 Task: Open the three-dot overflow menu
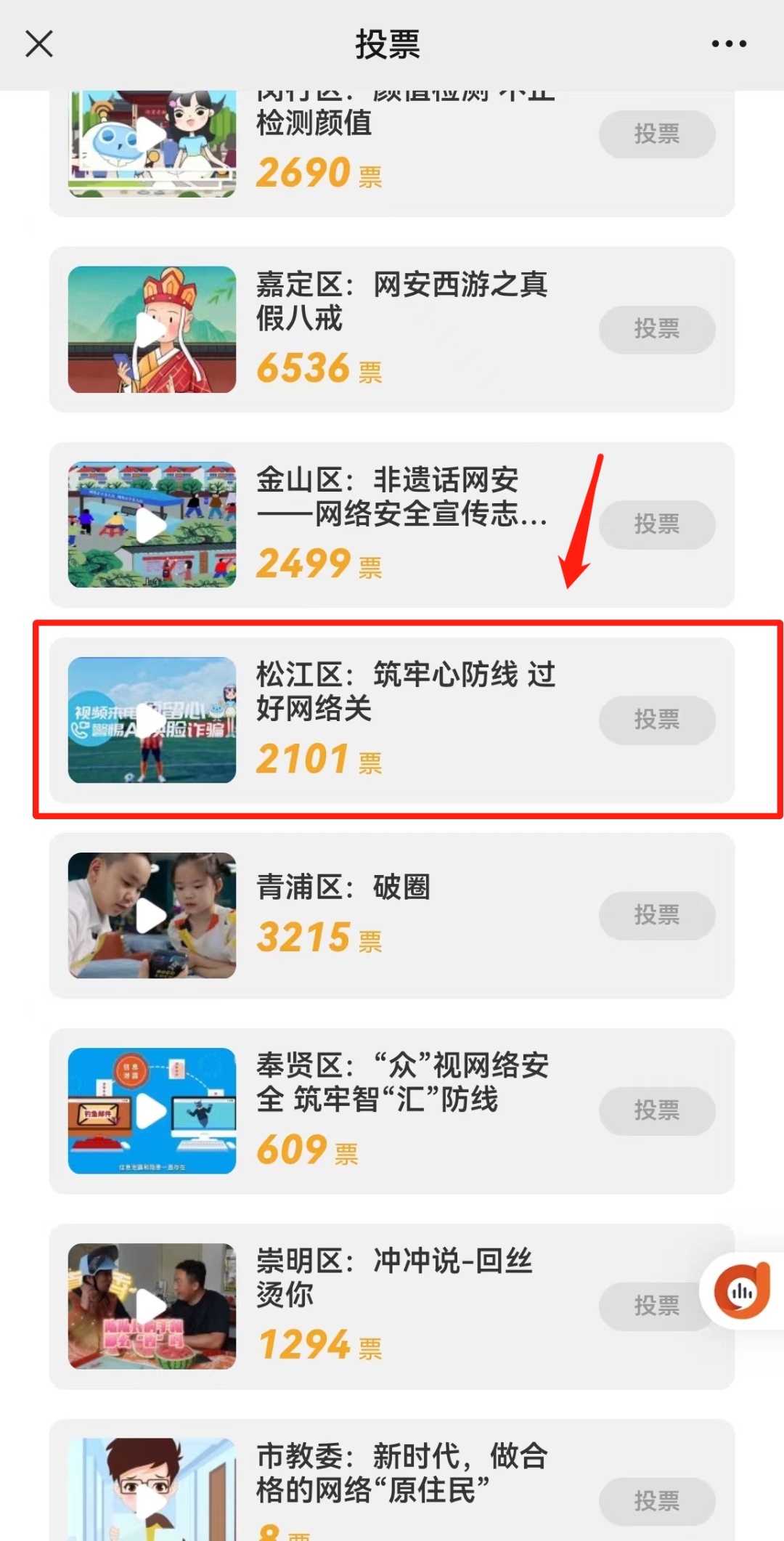pyautogui.click(x=729, y=44)
